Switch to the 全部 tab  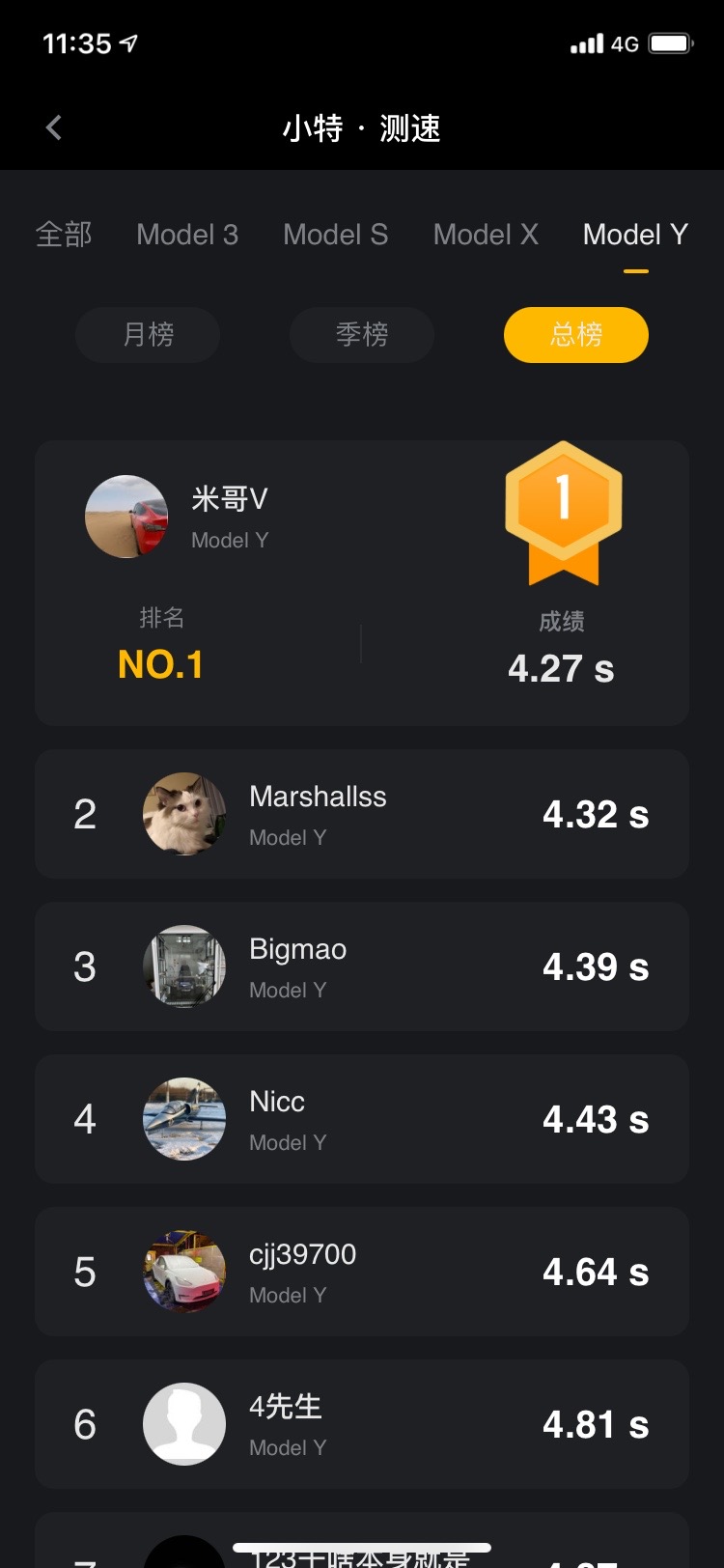[64, 235]
